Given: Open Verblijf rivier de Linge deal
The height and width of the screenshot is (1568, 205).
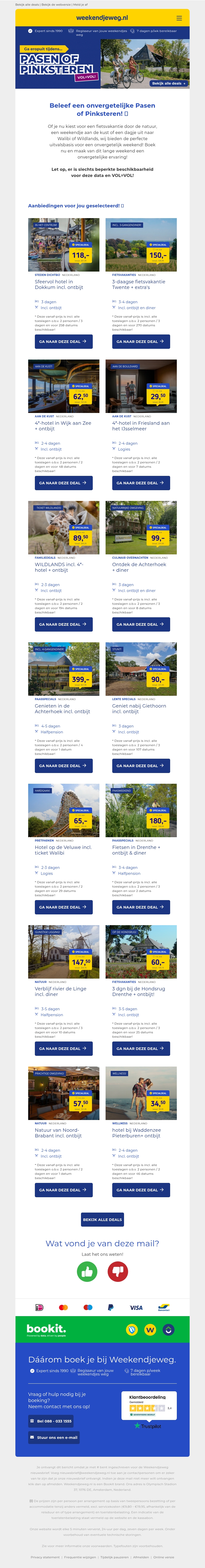Looking at the screenshot, I should [x=64, y=1048].
